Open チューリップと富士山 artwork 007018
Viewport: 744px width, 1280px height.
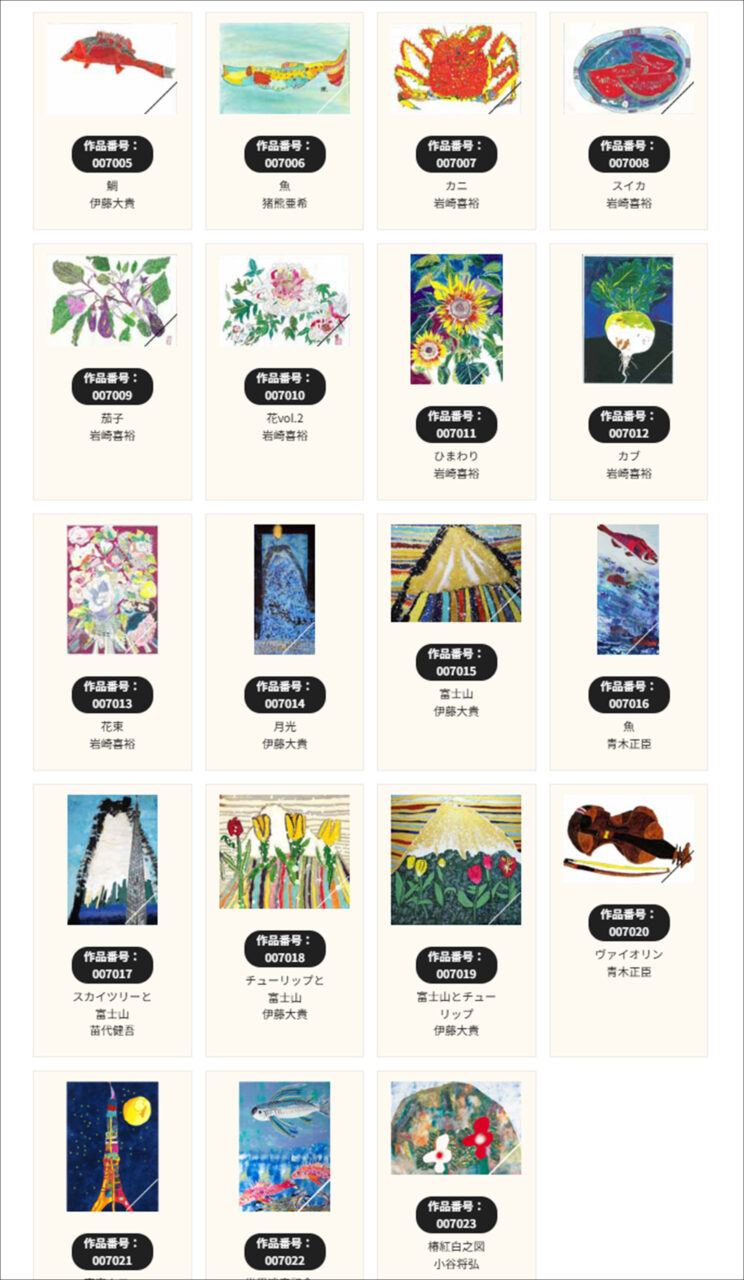[284, 920]
